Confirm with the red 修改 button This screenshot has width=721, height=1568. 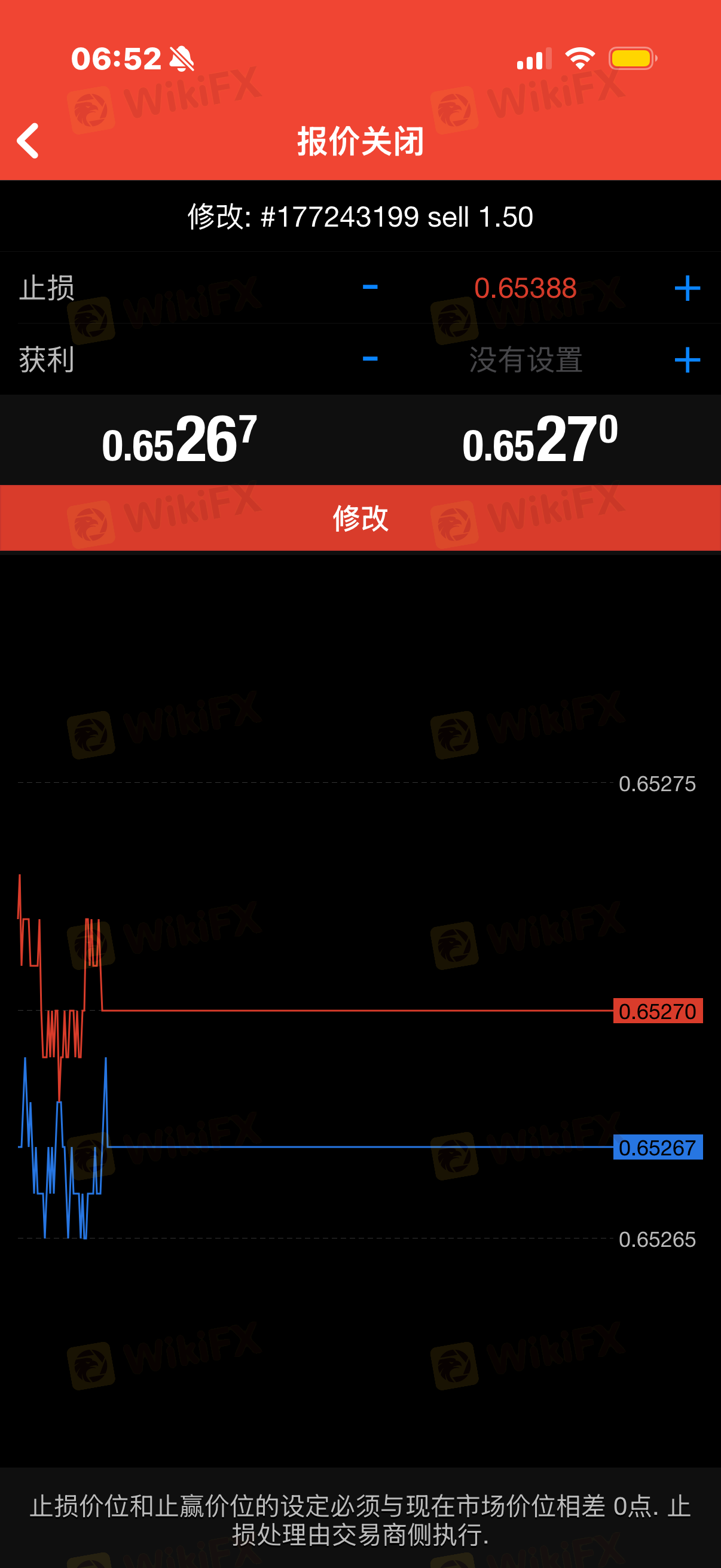[x=360, y=518]
